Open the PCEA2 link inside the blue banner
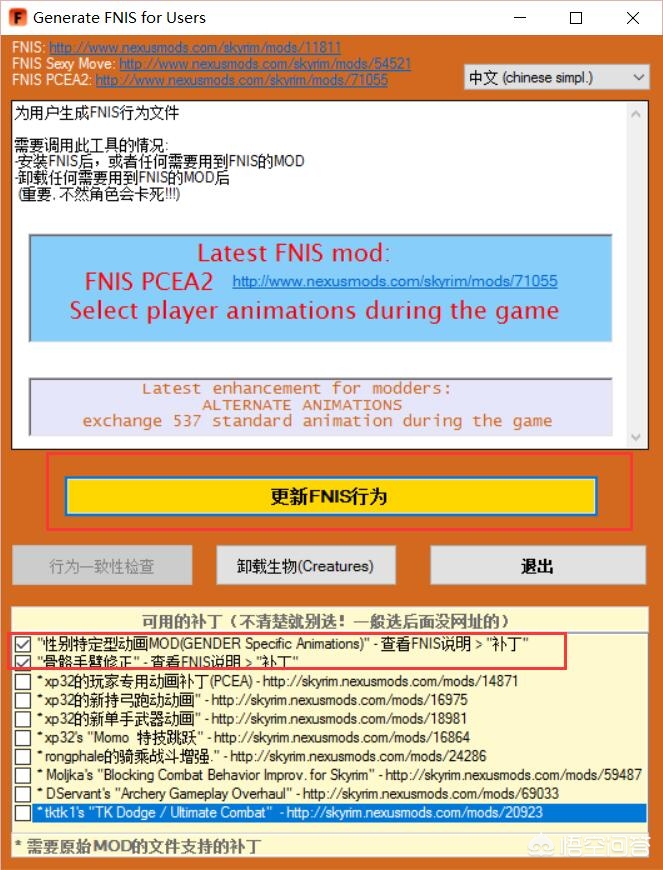 [x=394, y=282]
